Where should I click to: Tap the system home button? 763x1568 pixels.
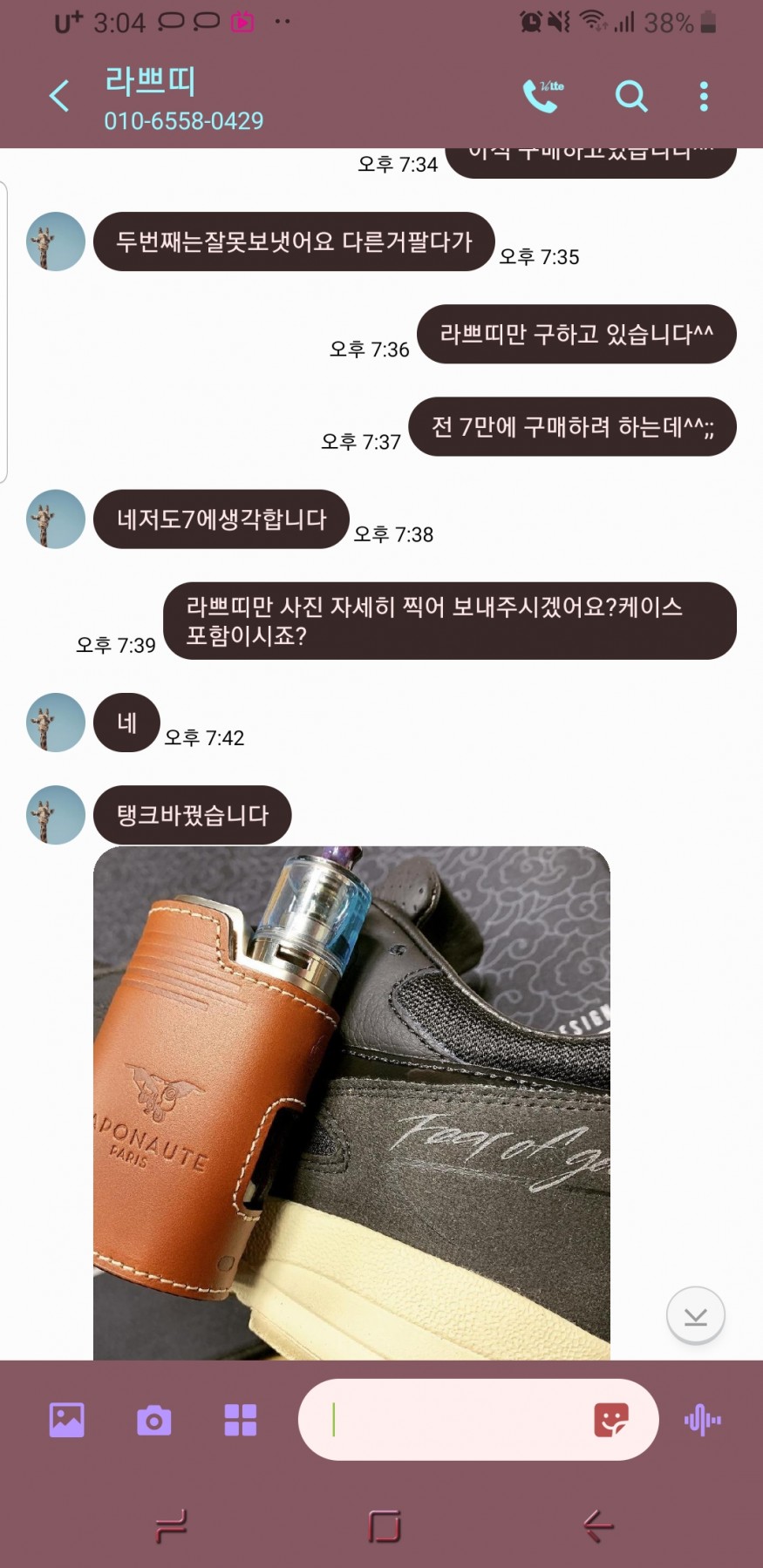(x=384, y=1526)
